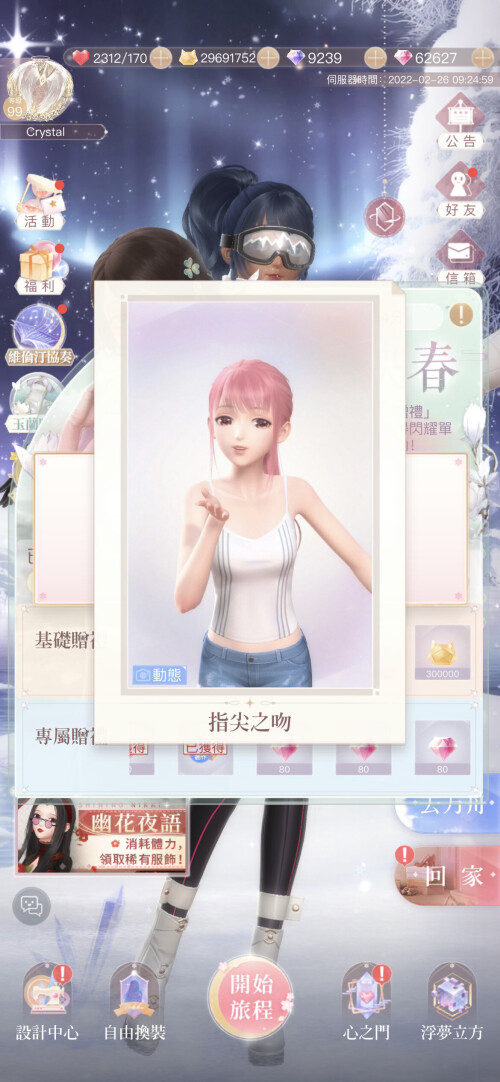The image size is (500, 1082).
Task: Open 自由換裝 free dress-up
Action: click(134, 1003)
